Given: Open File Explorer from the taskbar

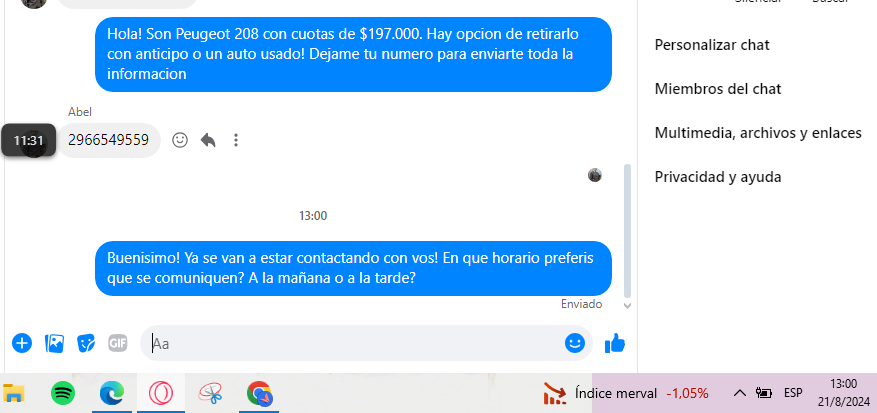Looking at the screenshot, I should point(14,393).
